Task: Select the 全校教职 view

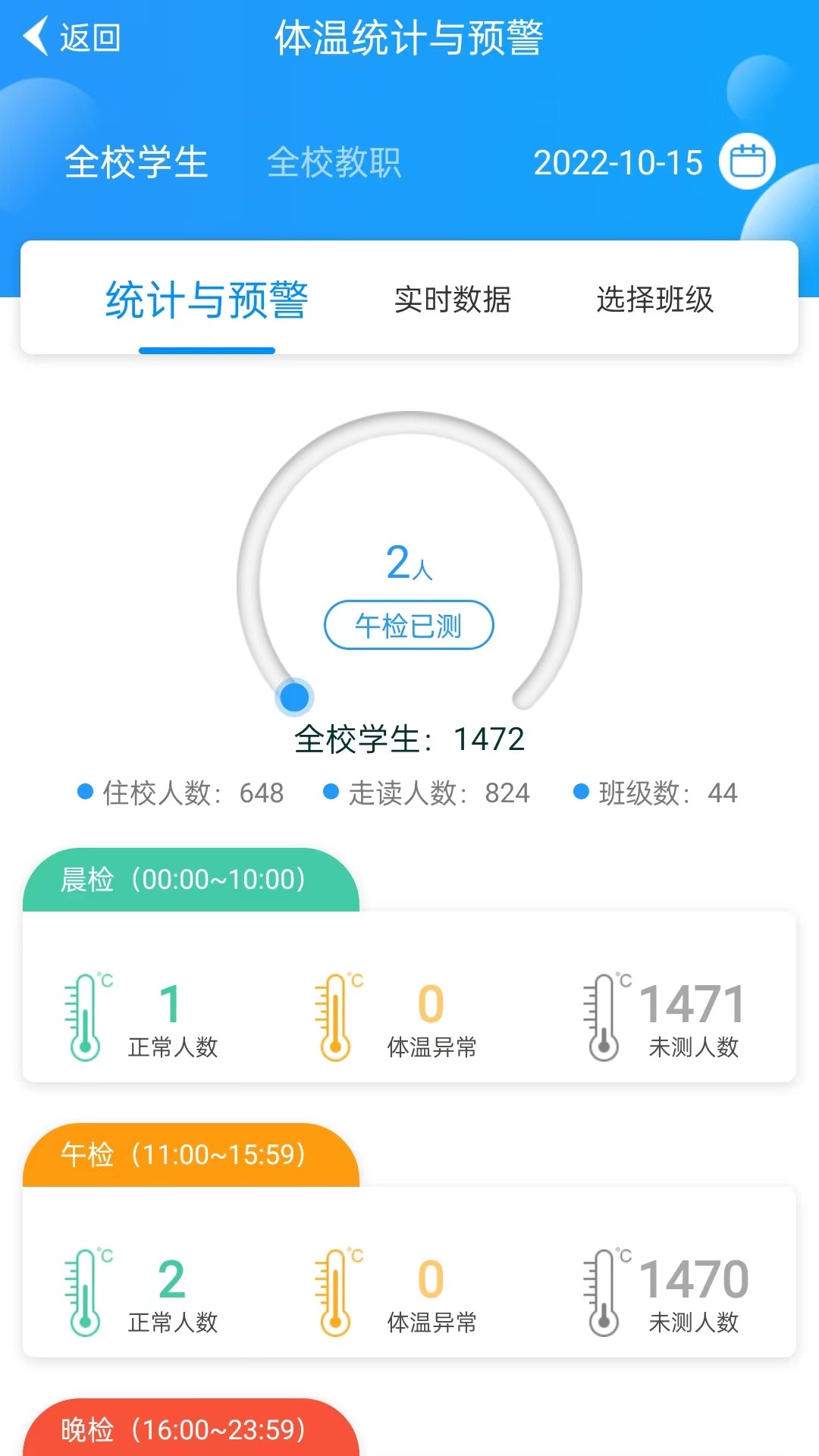Action: 337,161
